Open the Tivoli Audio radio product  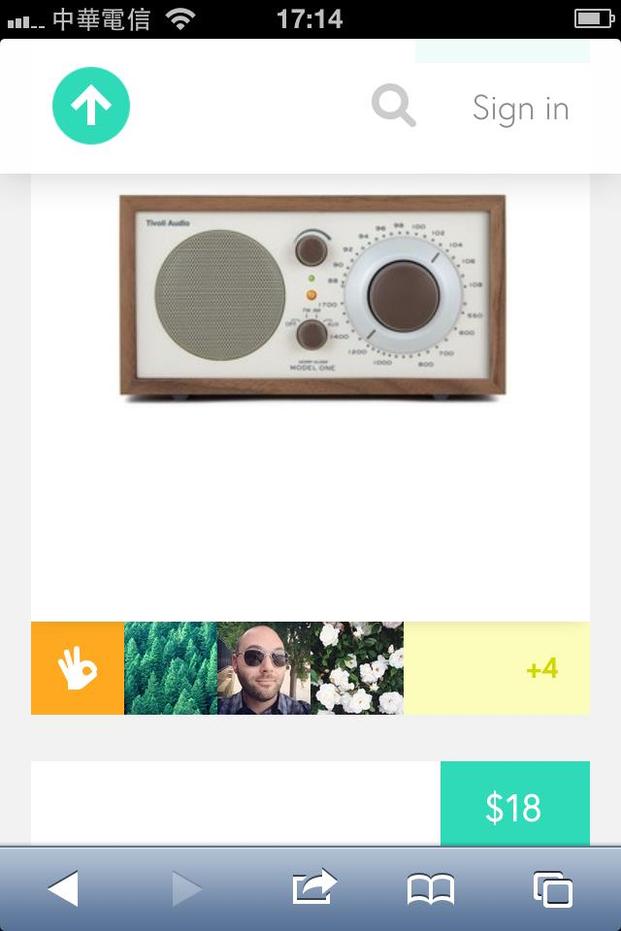tap(312, 297)
